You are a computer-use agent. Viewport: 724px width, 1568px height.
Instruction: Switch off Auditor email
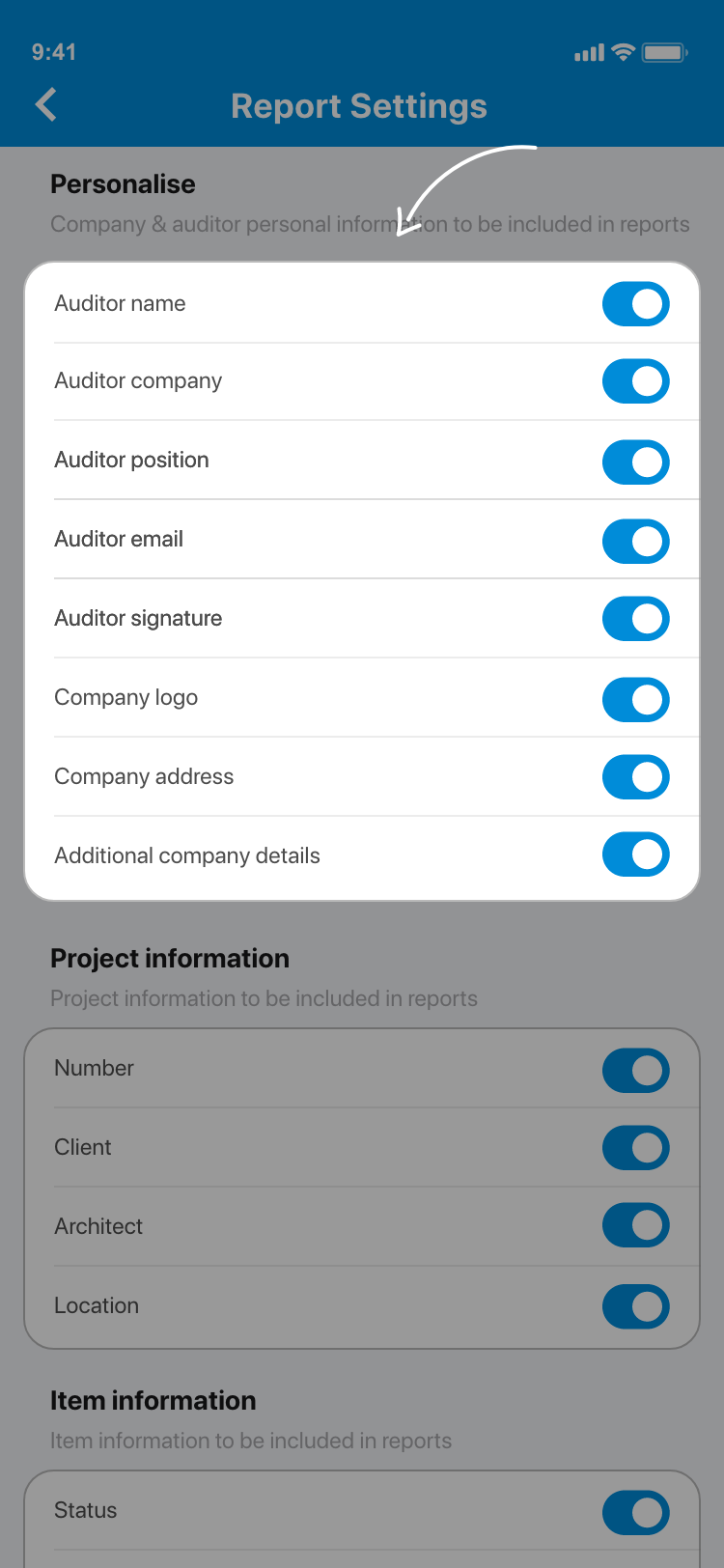tap(635, 541)
